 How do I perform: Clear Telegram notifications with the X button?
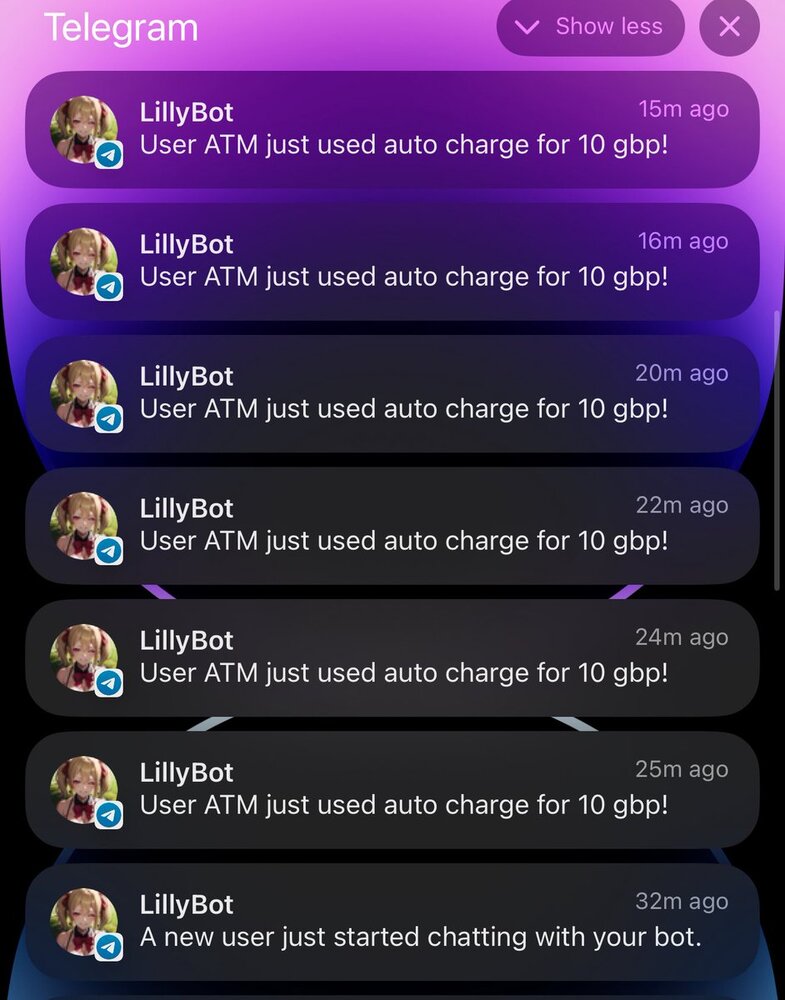[x=729, y=27]
